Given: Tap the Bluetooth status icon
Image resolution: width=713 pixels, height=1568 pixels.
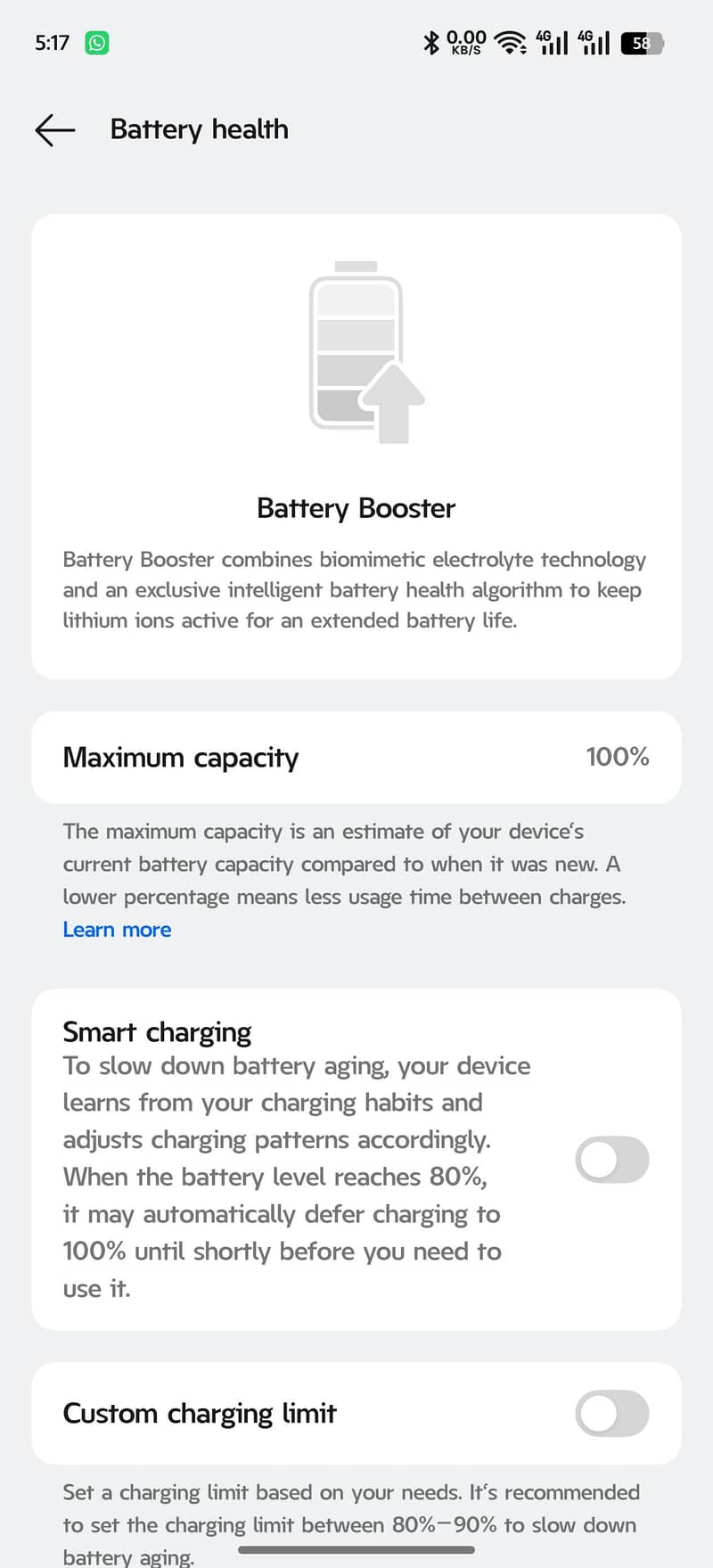Looking at the screenshot, I should tap(430, 41).
